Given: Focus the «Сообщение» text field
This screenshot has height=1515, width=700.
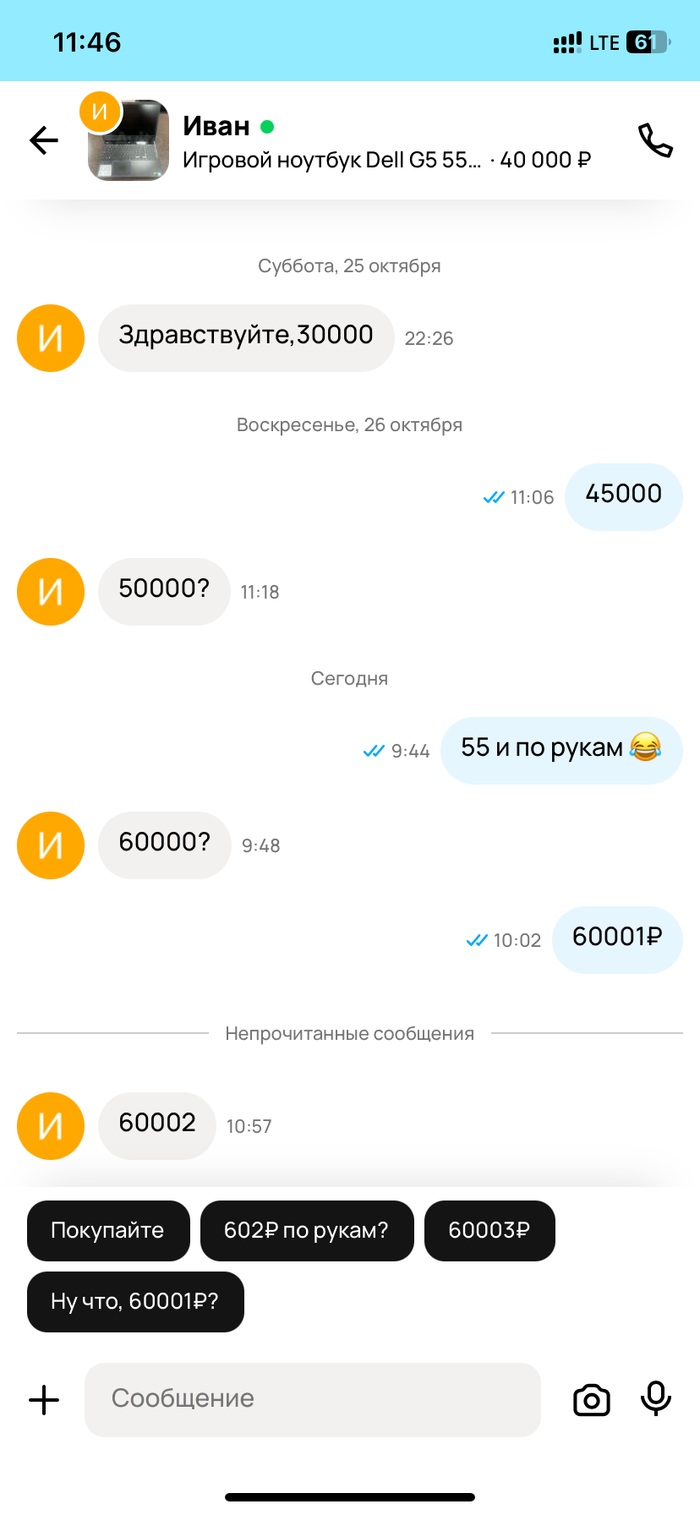Looking at the screenshot, I should pyautogui.click(x=312, y=1399).
